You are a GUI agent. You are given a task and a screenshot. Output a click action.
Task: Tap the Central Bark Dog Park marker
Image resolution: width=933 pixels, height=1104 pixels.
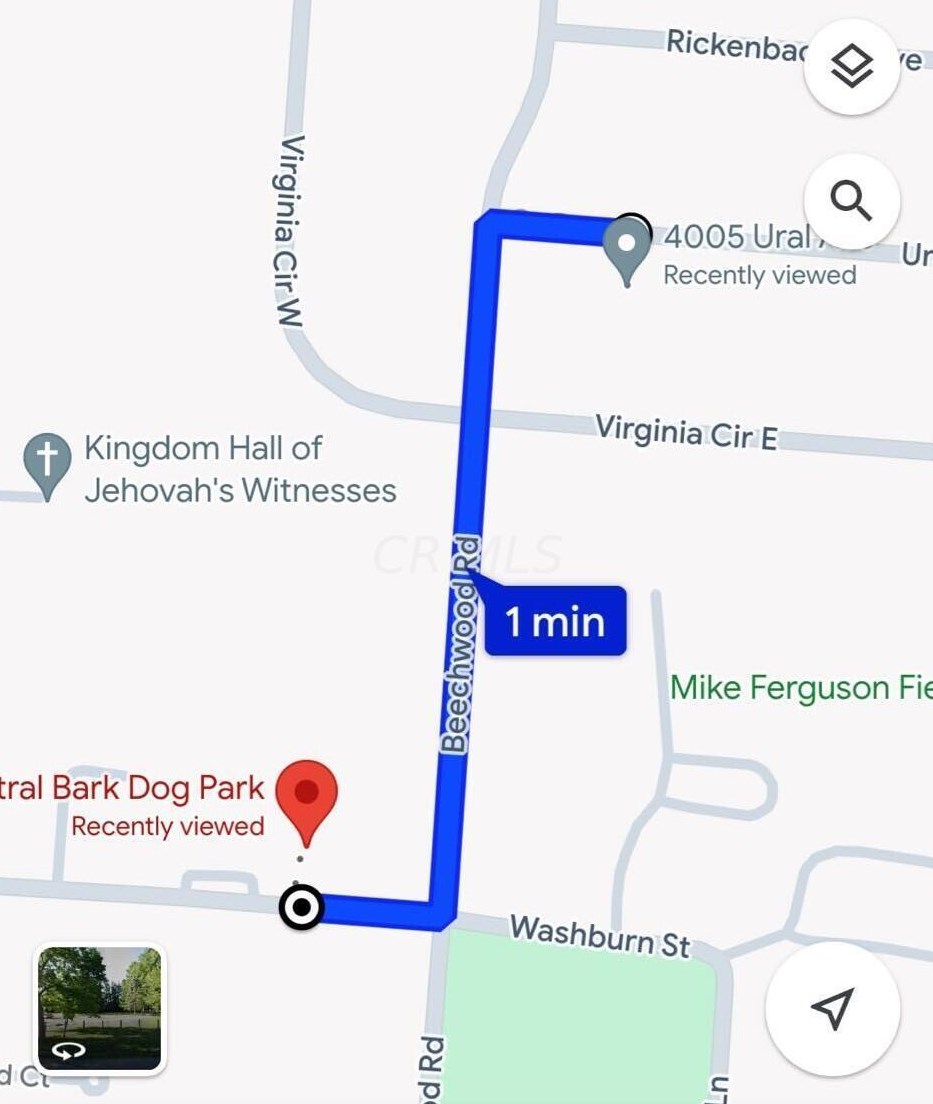pos(306,795)
